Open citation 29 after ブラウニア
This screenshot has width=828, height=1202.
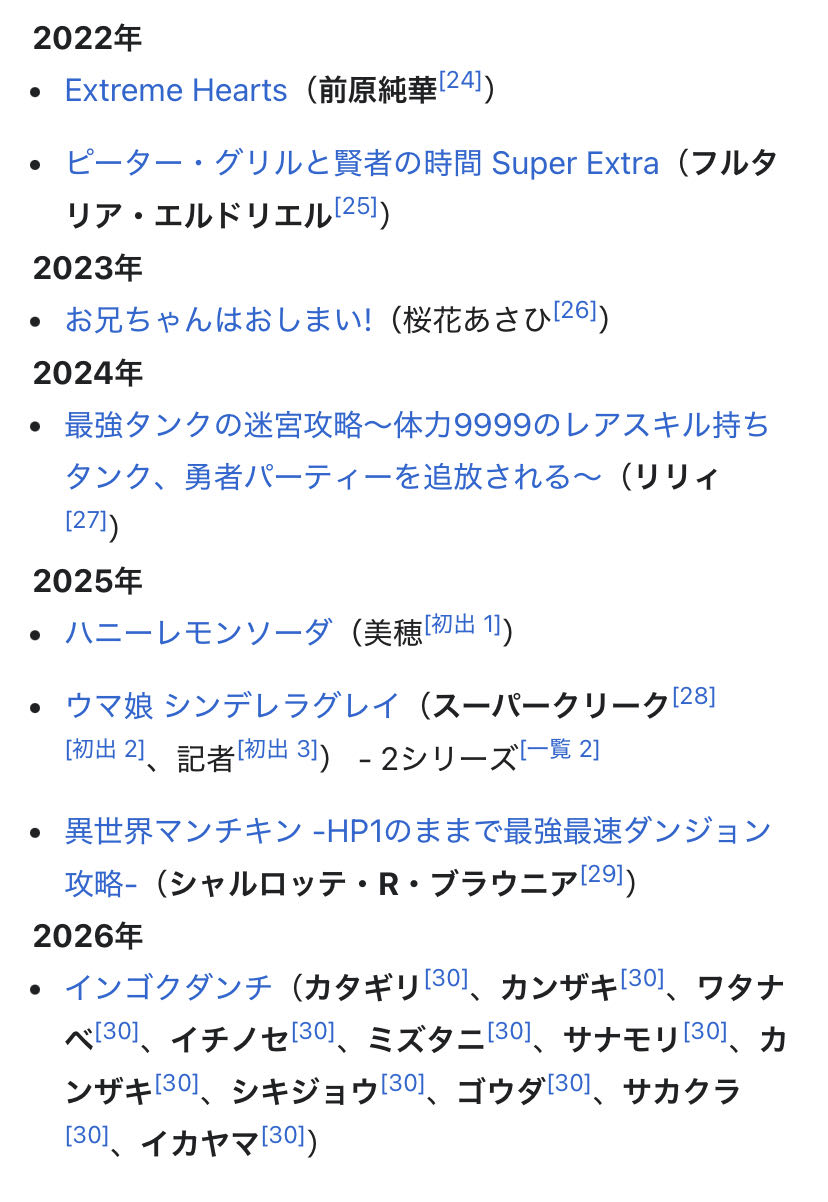(602, 874)
